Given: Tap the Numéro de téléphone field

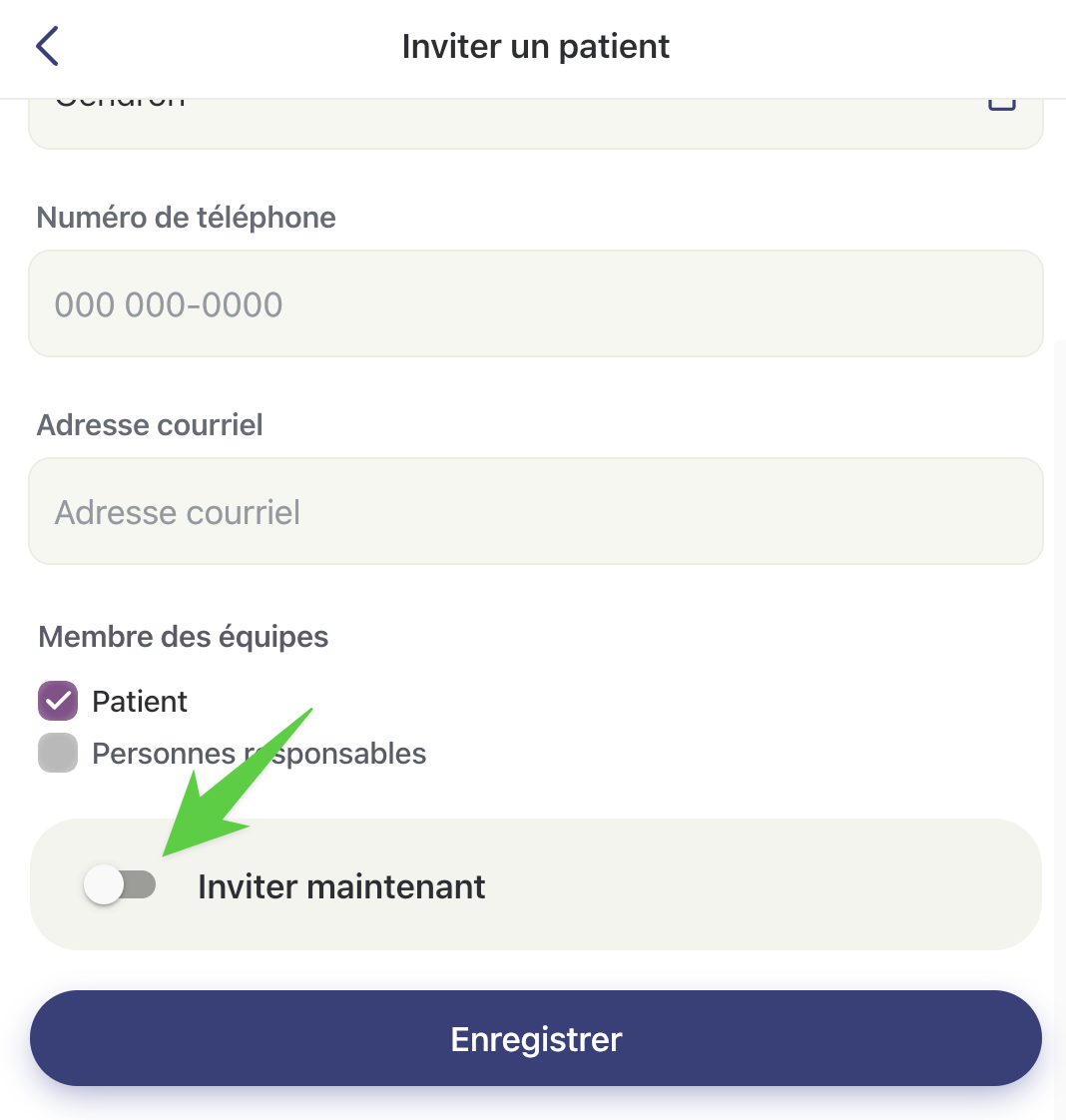Looking at the screenshot, I should click(x=535, y=303).
